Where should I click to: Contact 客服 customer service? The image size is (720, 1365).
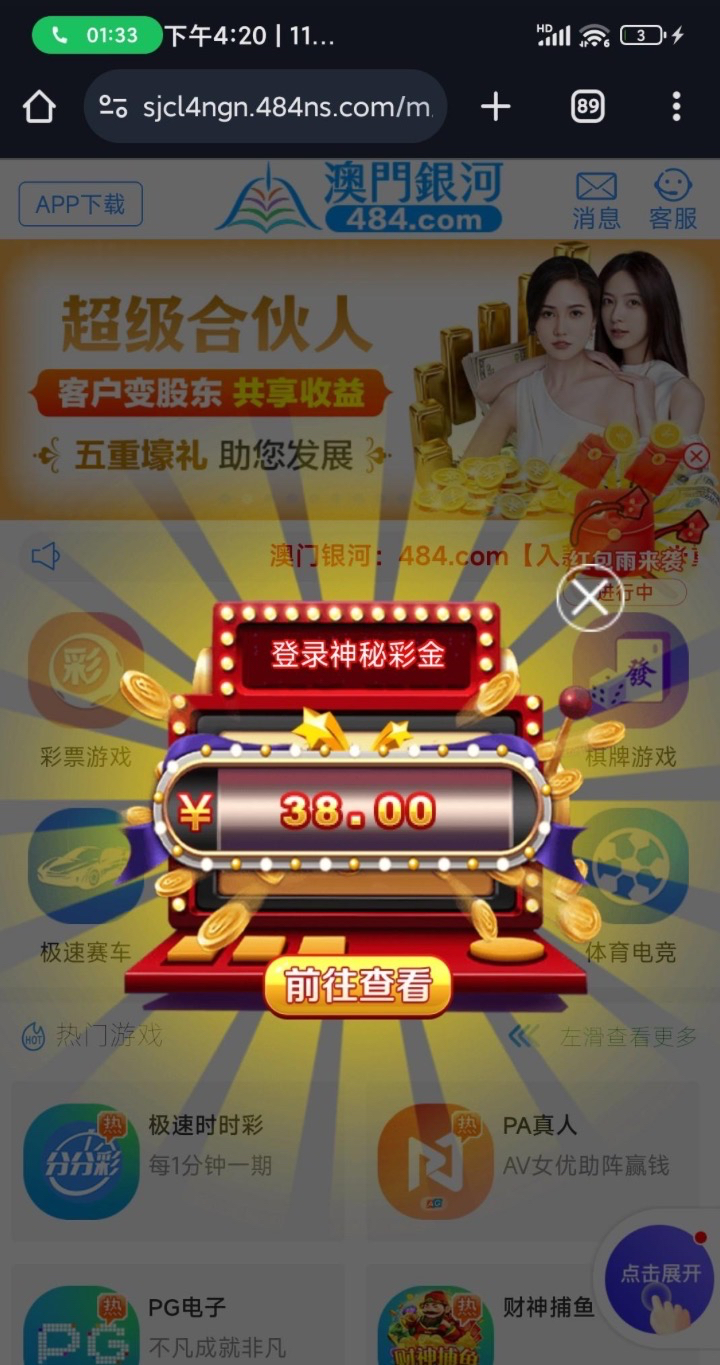pyautogui.click(x=673, y=200)
